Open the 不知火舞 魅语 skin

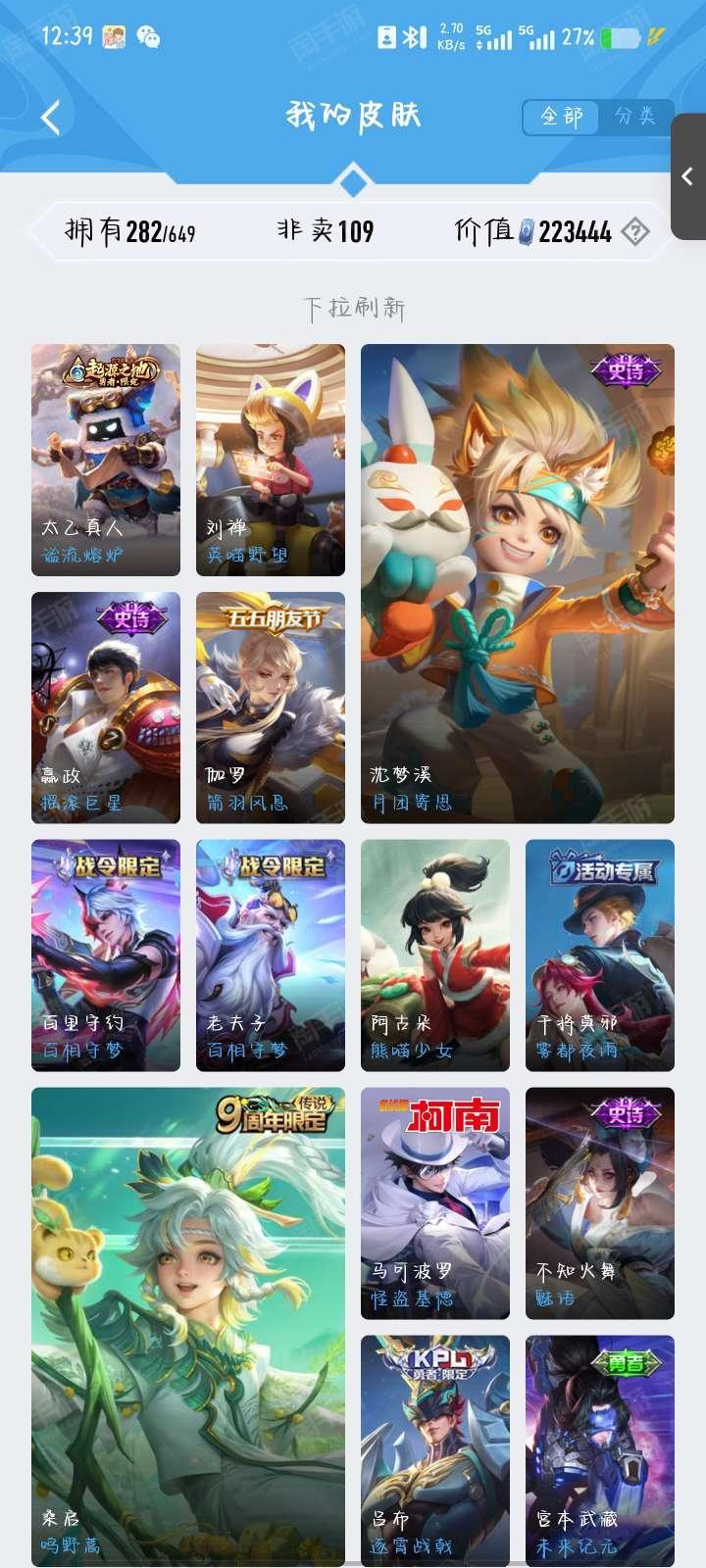(600, 1203)
